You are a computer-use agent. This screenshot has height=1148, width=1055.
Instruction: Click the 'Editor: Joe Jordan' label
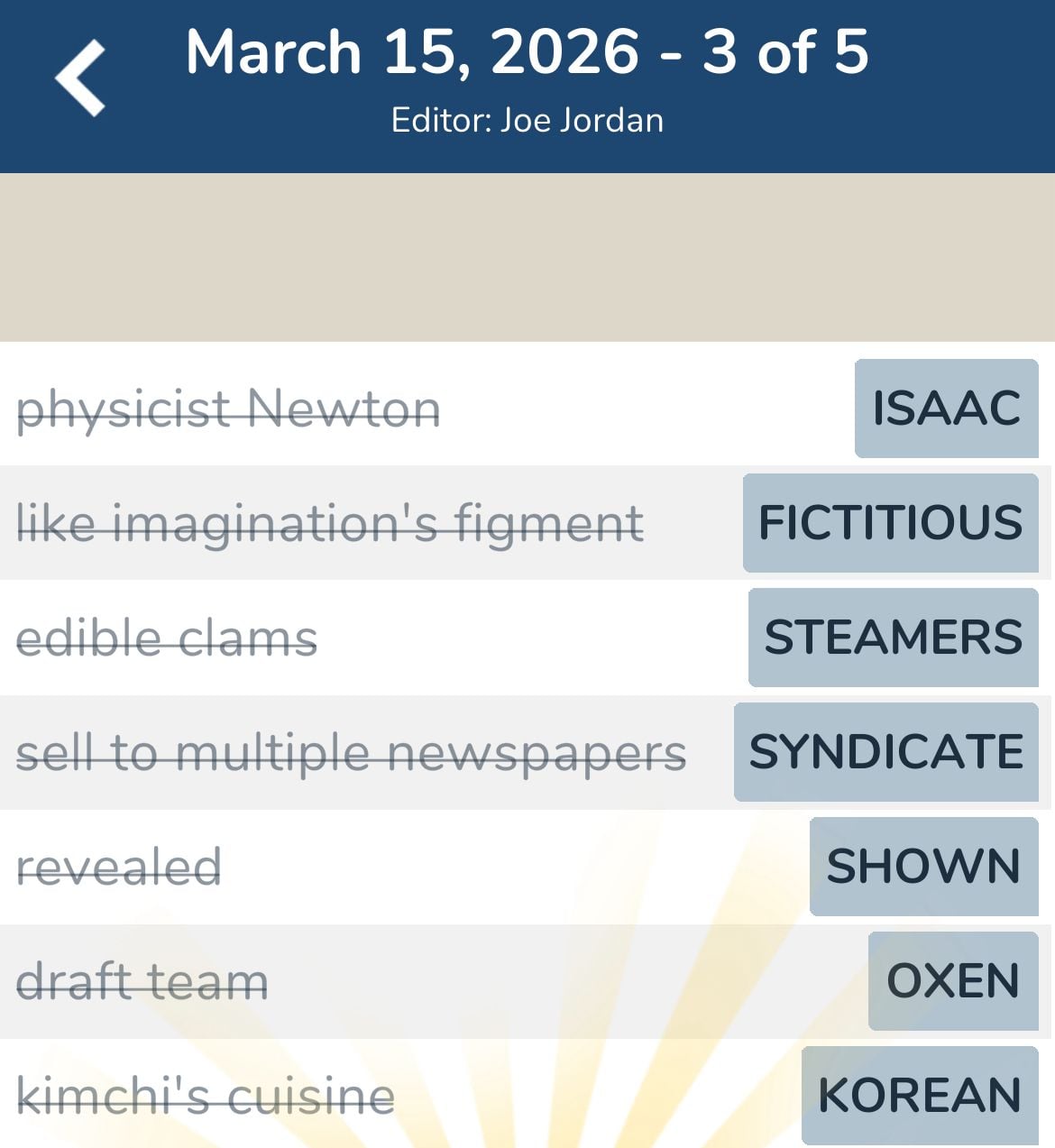coord(527,118)
